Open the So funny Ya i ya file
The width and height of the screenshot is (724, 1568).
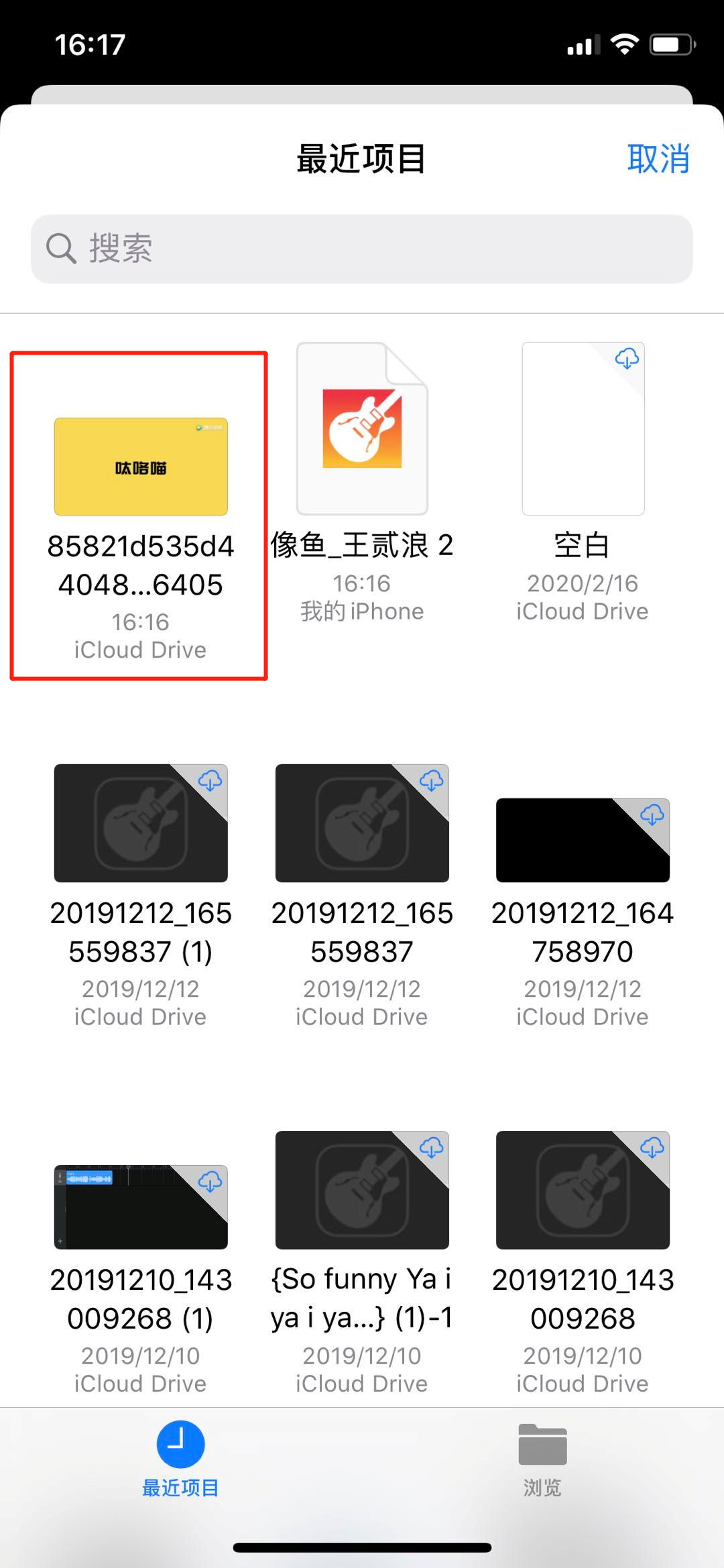[362, 1190]
